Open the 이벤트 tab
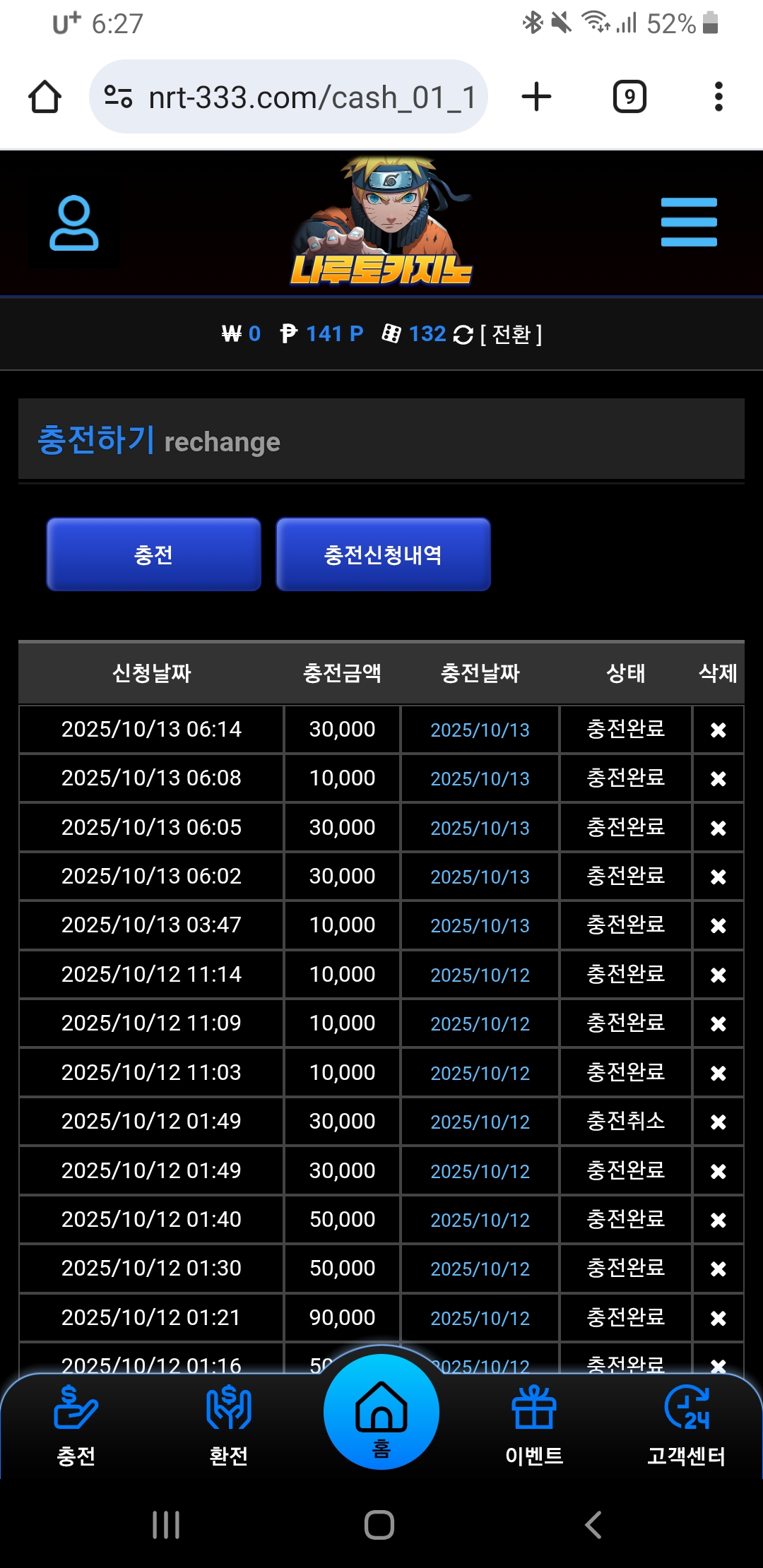The height and width of the screenshot is (1568, 763). coord(534,1423)
